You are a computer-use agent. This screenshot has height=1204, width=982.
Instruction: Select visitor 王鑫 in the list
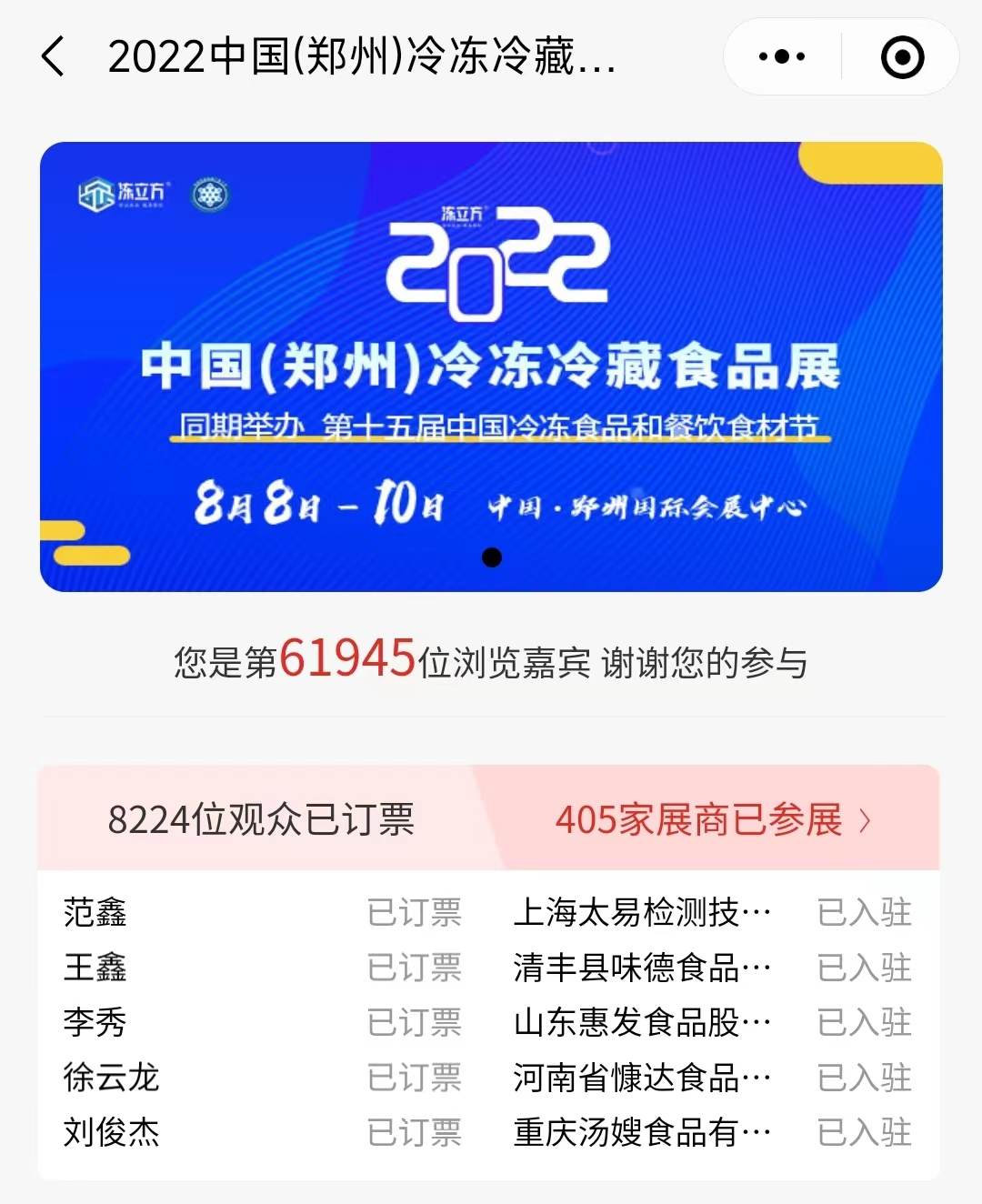[x=94, y=969]
